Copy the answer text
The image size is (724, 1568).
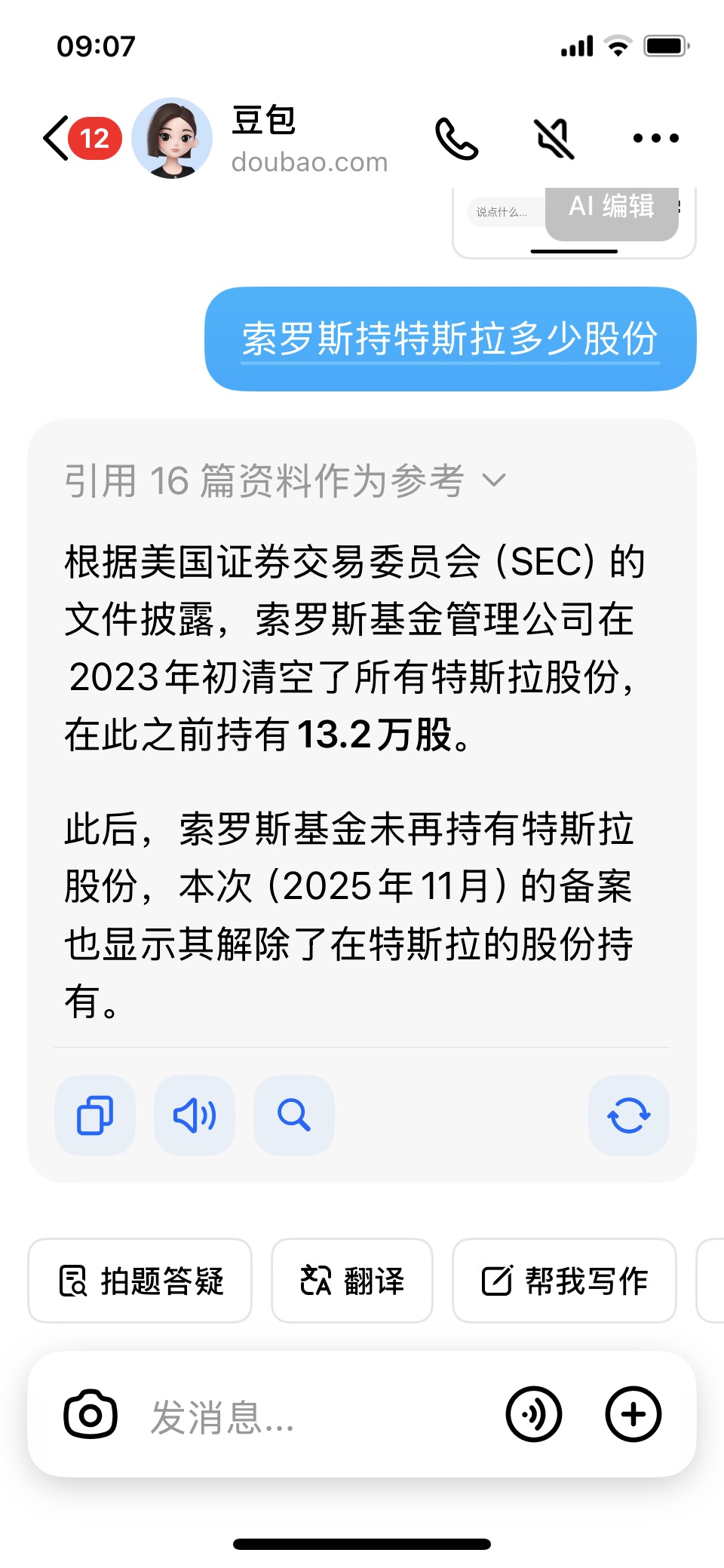pyautogui.click(x=95, y=1115)
